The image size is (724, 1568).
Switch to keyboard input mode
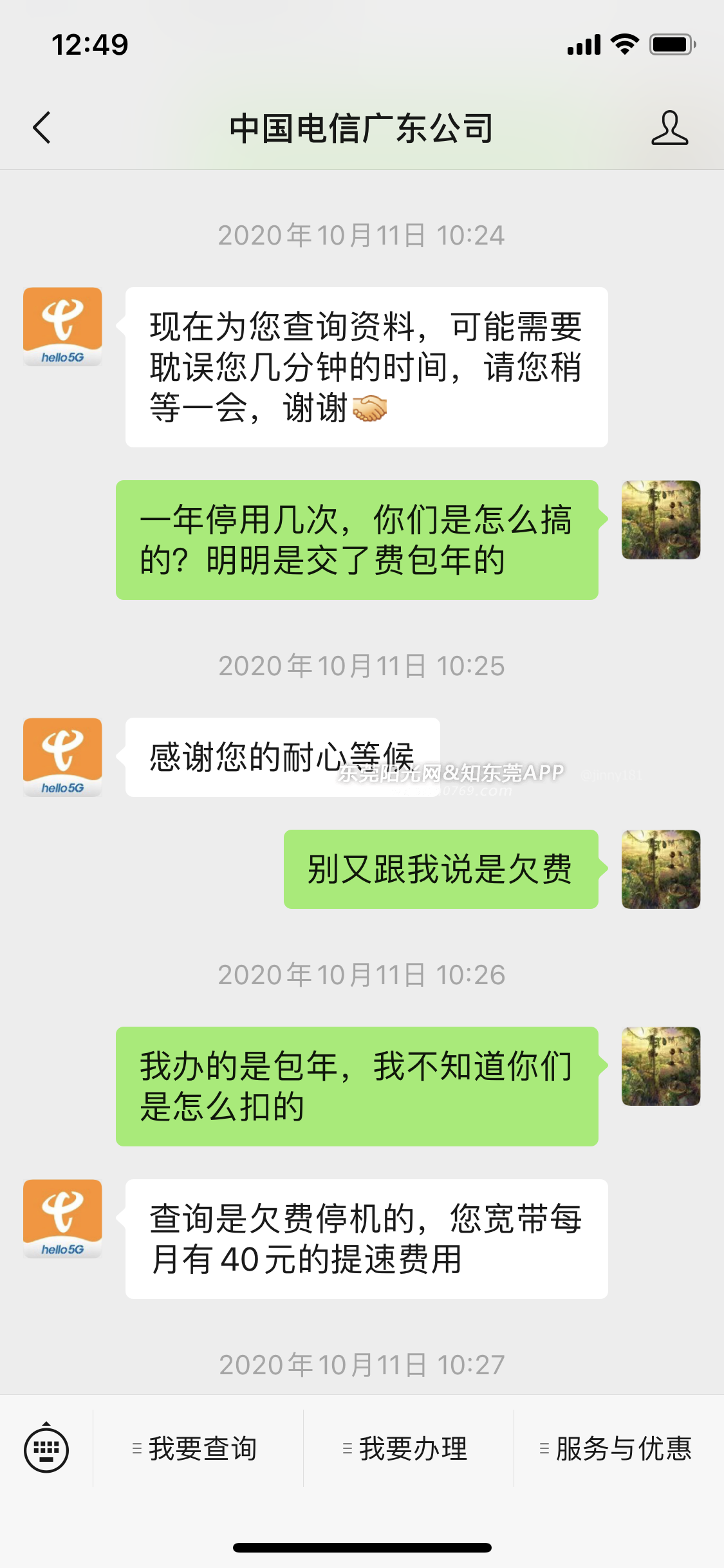pos(46,1449)
